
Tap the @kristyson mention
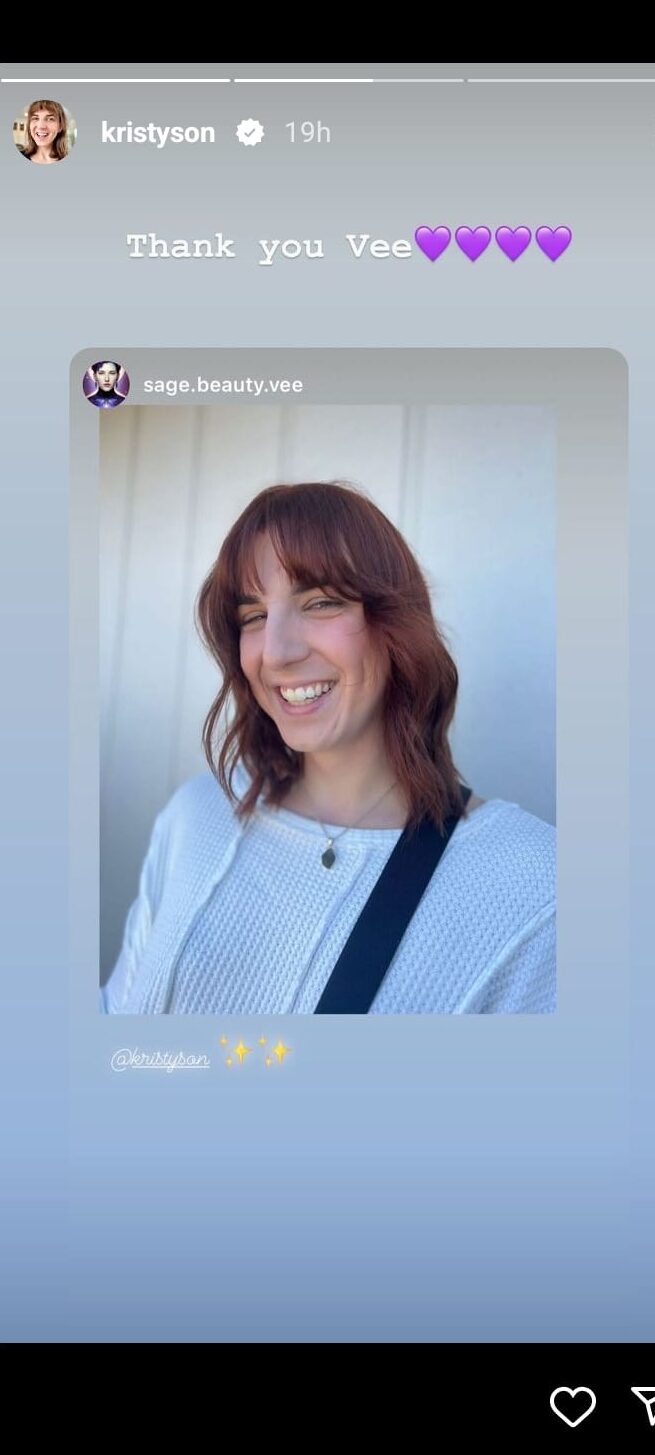pos(160,1059)
